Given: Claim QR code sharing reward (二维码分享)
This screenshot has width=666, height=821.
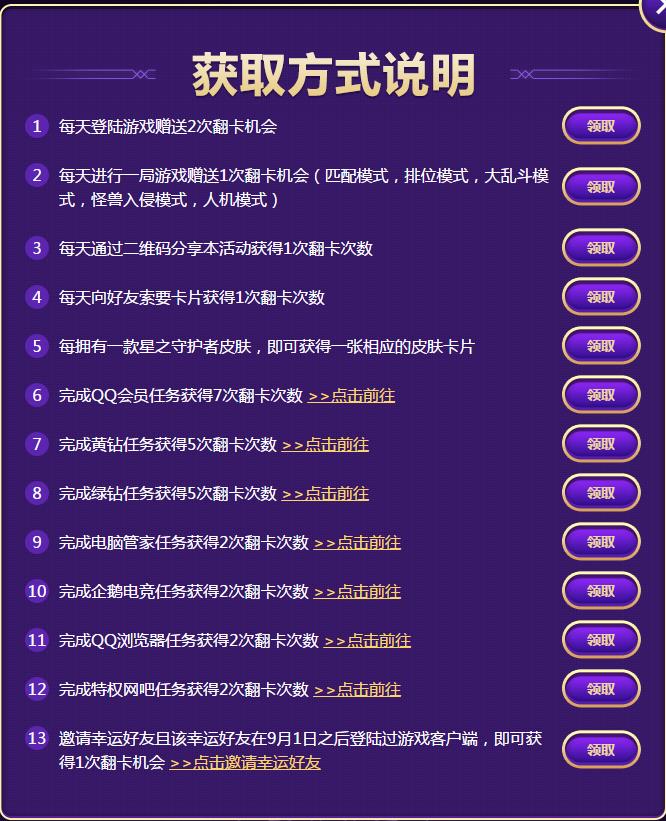Looking at the screenshot, I should (601, 248).
